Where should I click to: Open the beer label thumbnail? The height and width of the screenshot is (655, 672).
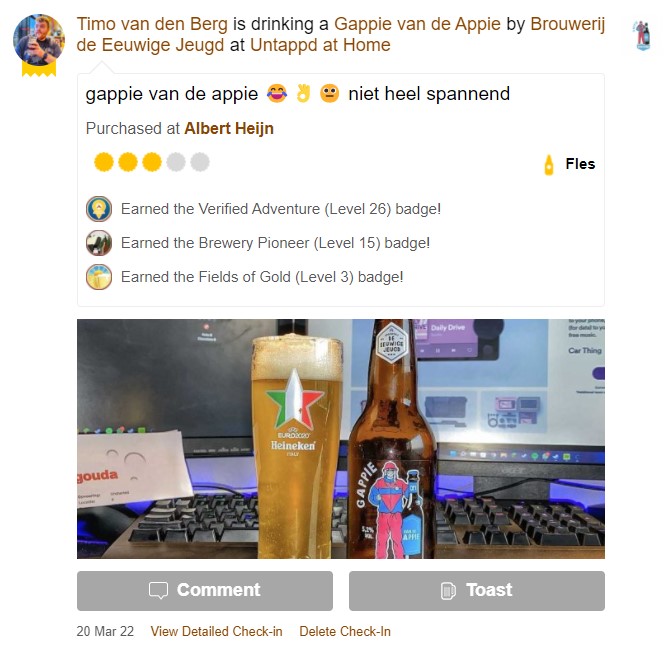641,35
